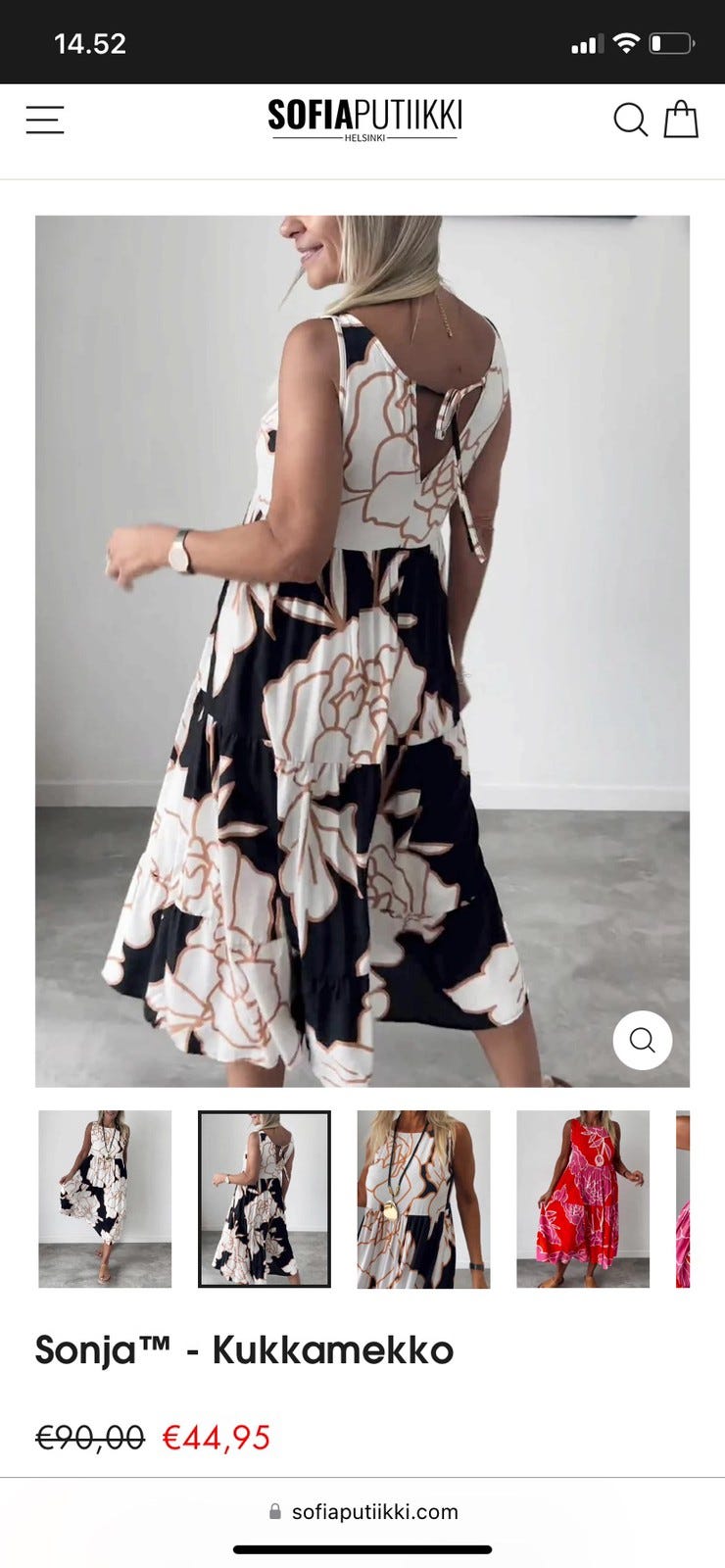Show the red and pink dress thumbnail
This screenshot has width=725, height=1568.
(x=583, y=1199)
